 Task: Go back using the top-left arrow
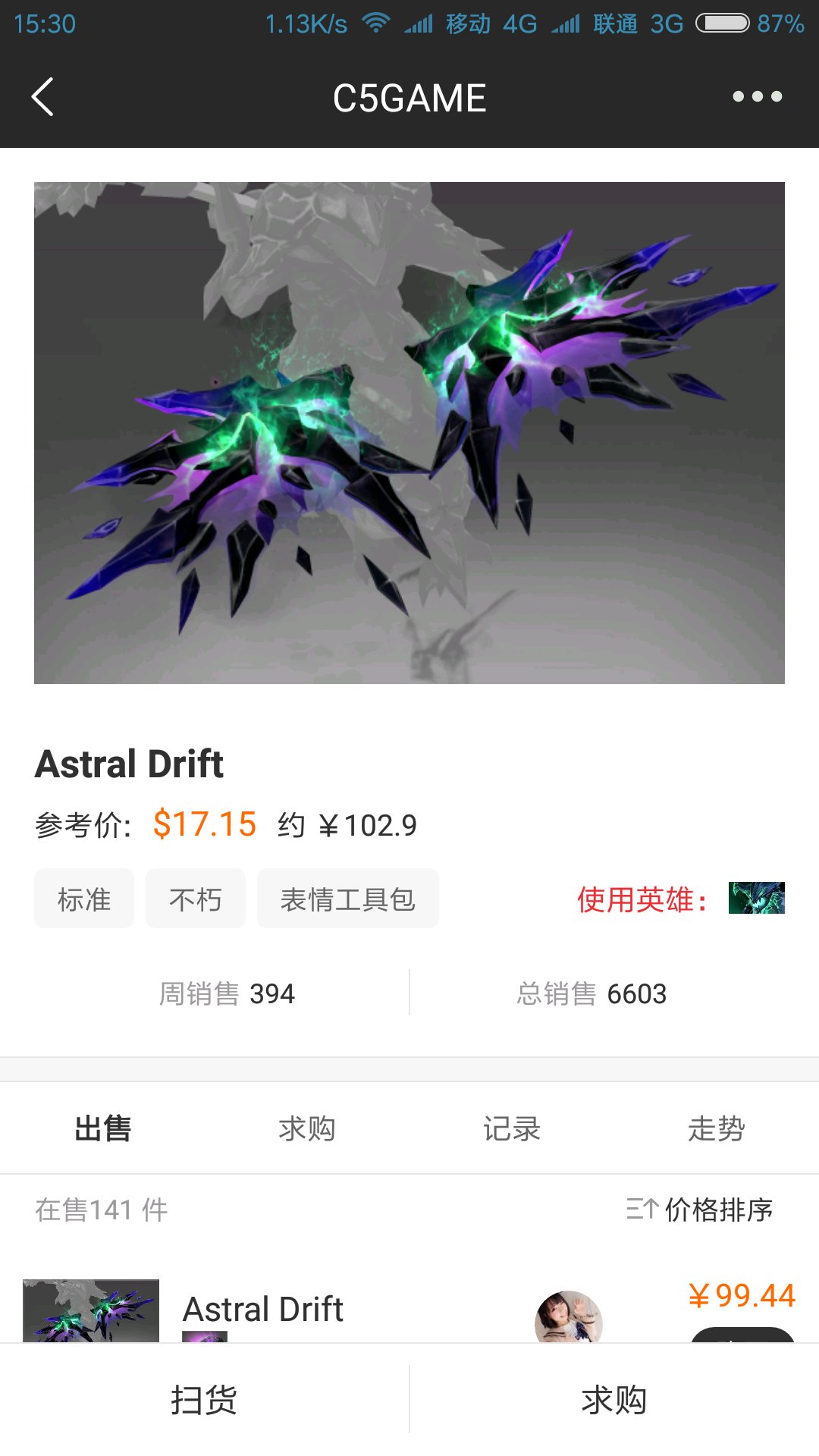click(42, 97)
